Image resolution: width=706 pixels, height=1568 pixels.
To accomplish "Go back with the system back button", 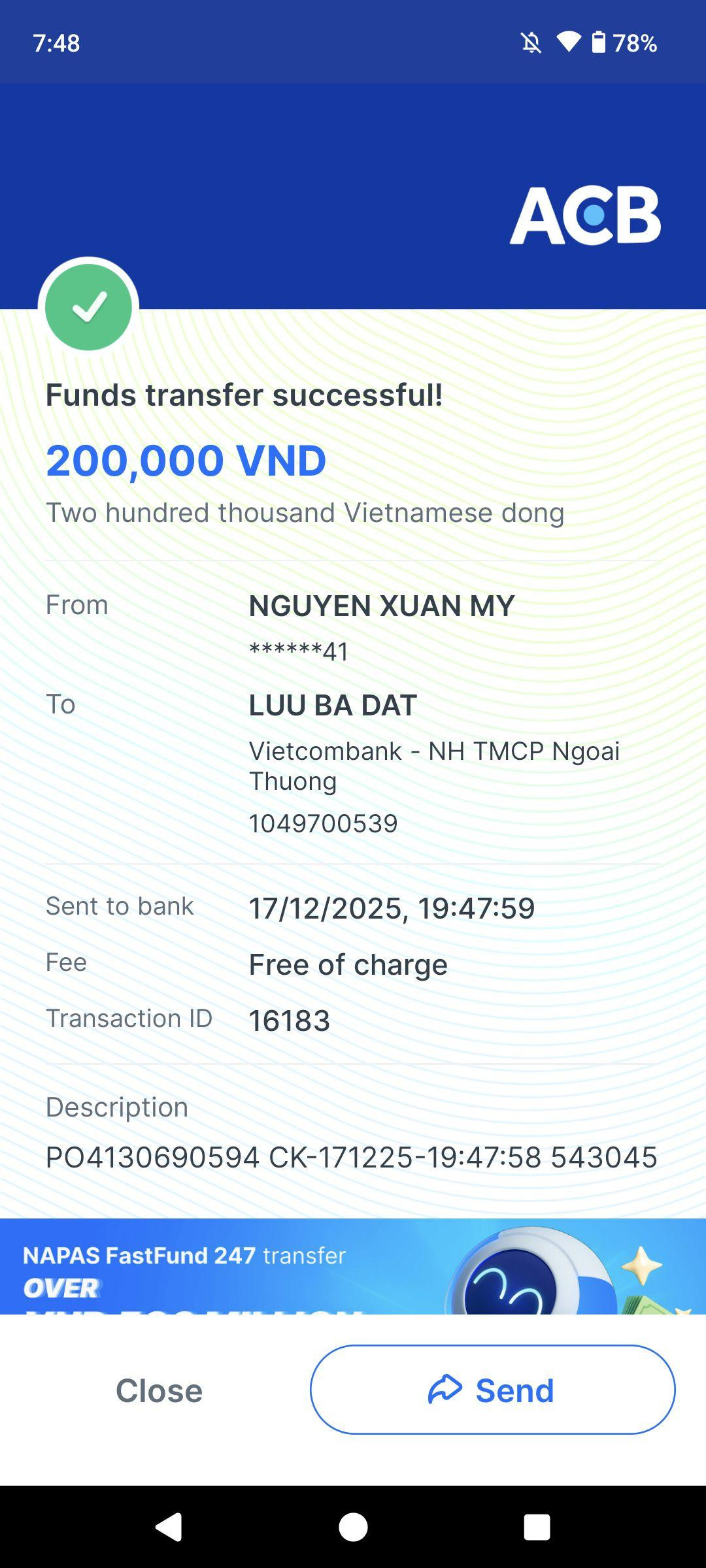I will coord(169,1527).
